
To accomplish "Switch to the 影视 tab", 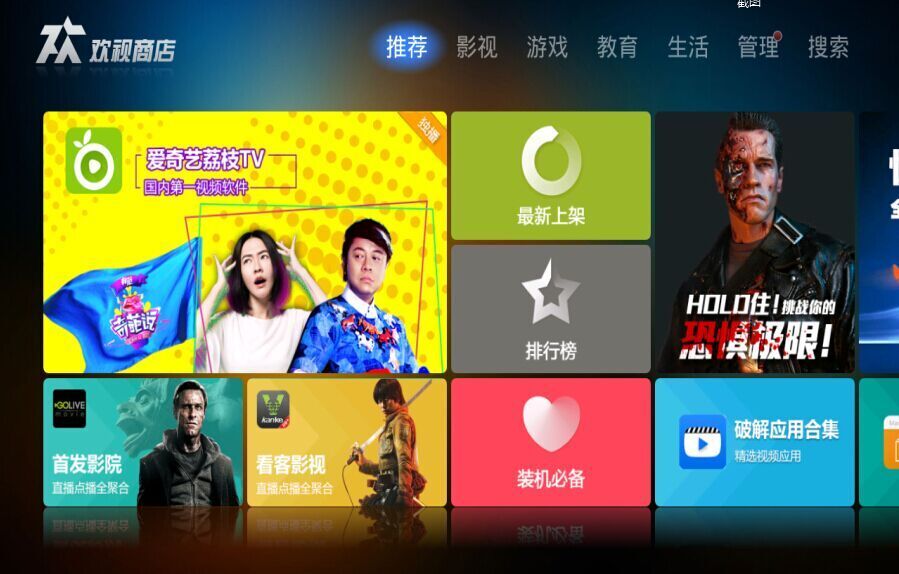I will click(477, 47).
